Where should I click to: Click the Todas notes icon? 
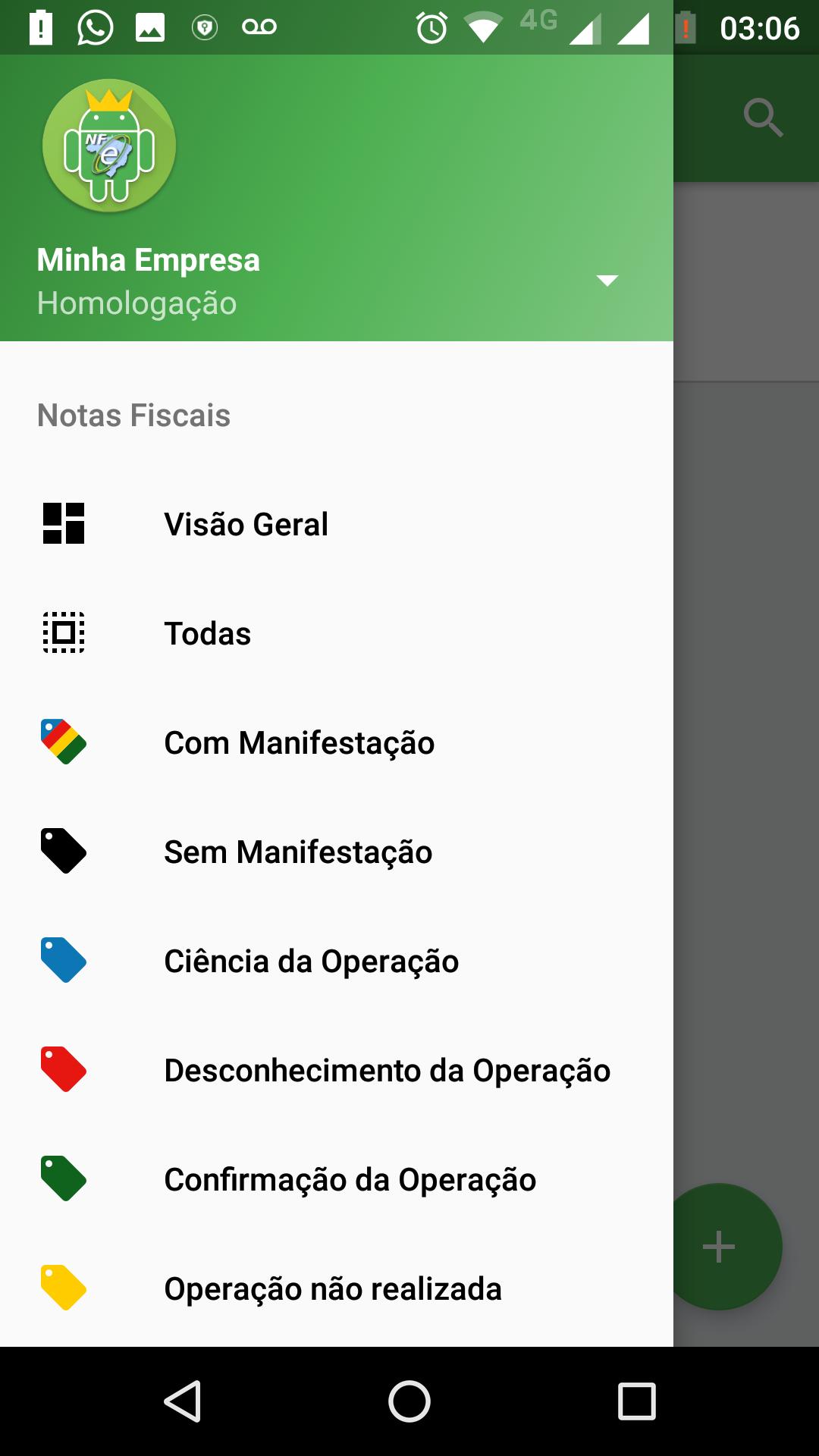(64, 633)
